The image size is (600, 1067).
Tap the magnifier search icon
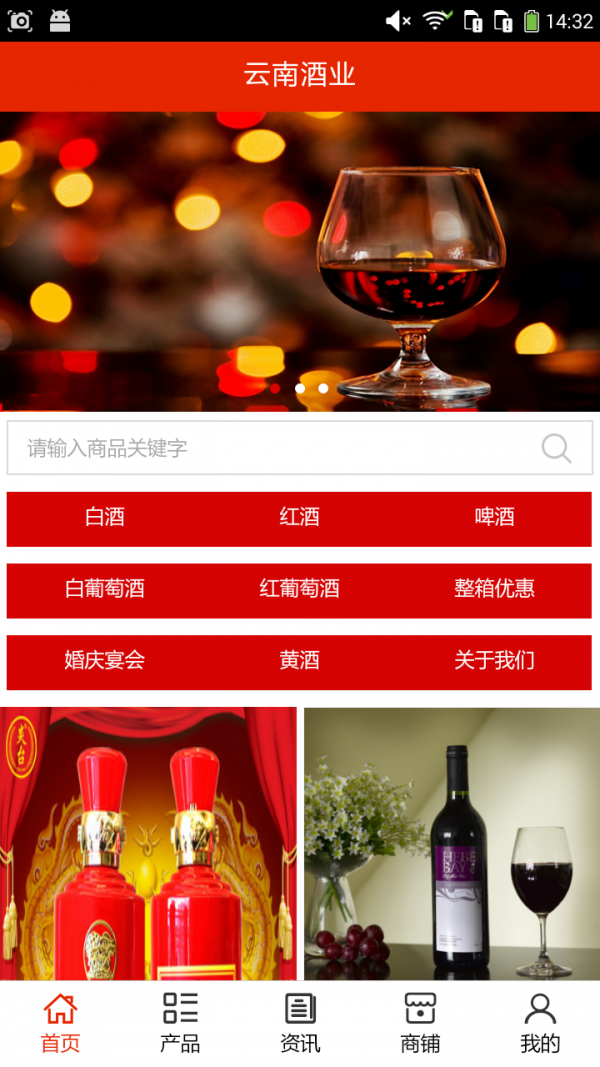coord(556,448)
